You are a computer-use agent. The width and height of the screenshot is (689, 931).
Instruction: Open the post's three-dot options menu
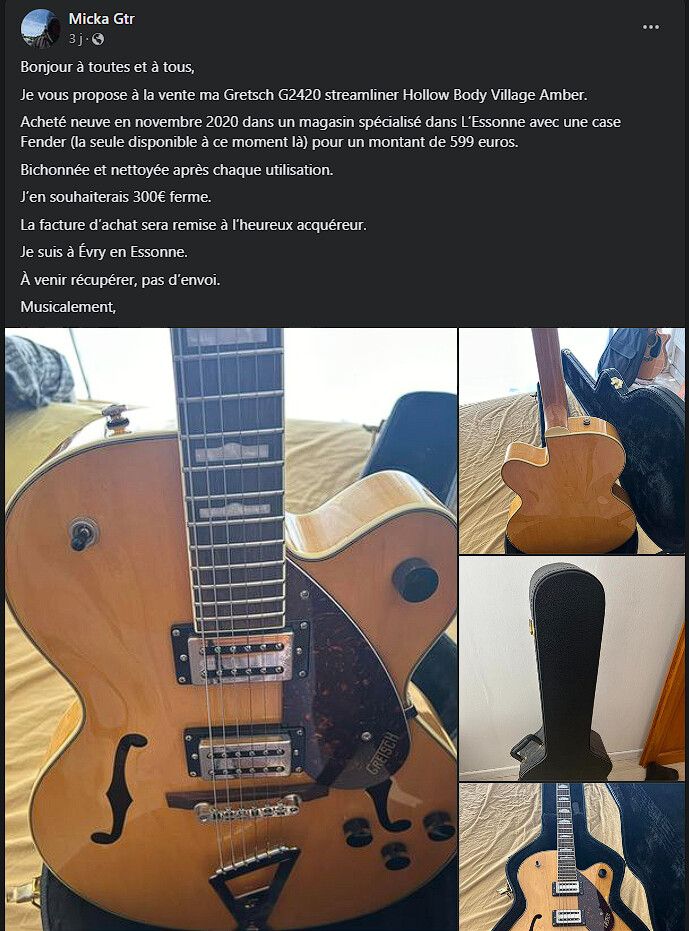pyautogui.click(x=651, y=27)
